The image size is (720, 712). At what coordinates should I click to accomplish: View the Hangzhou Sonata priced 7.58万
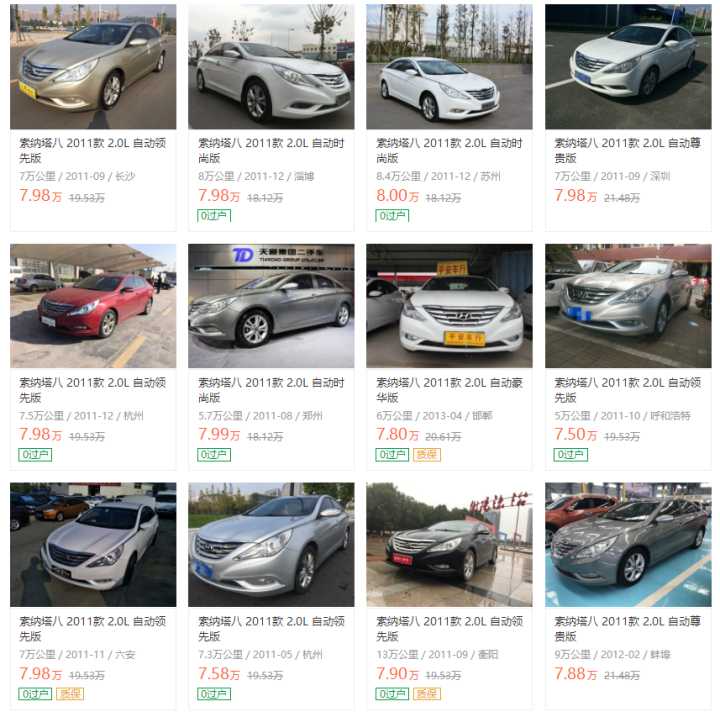[271, 545]
